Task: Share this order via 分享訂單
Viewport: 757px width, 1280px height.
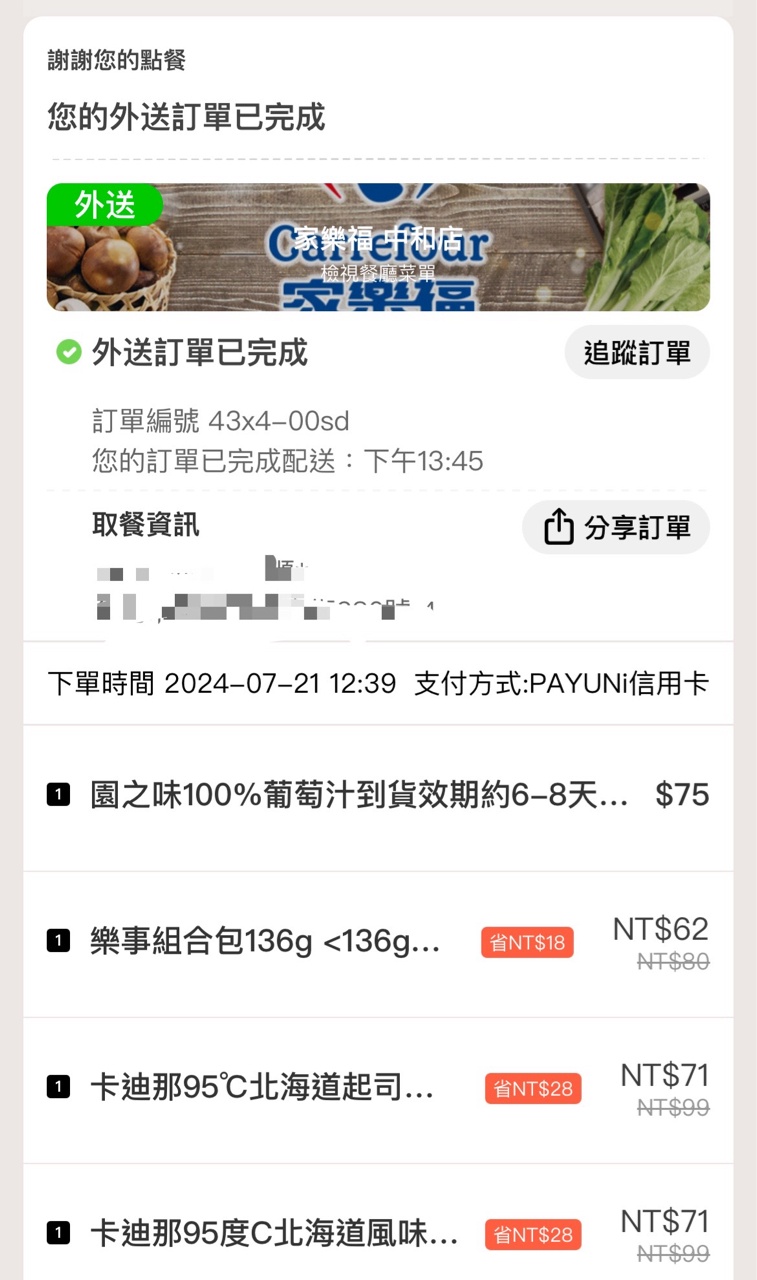Action: [616, 527]
